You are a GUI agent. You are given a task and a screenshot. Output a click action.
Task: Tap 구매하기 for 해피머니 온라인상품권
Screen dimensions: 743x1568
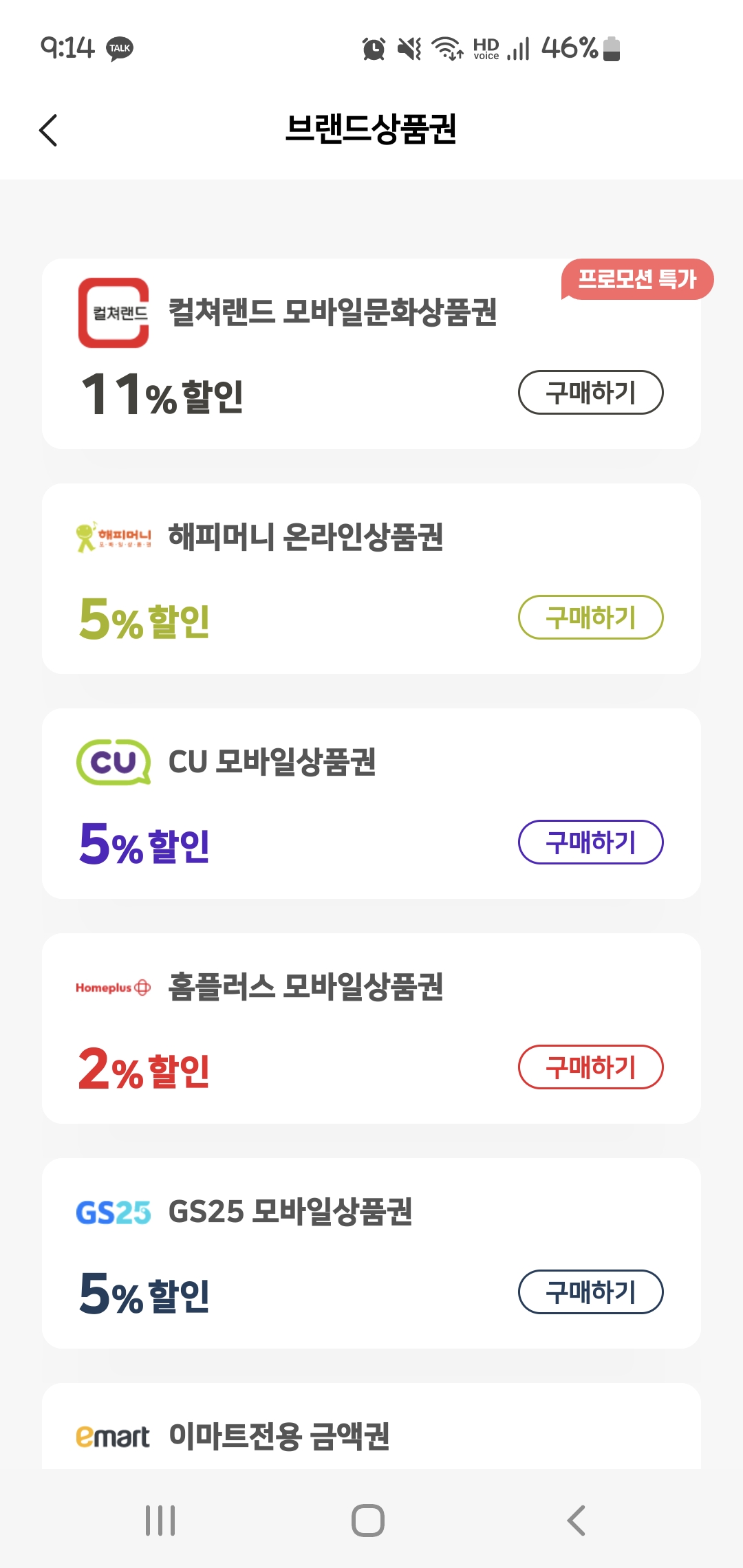tap(590, 618)
